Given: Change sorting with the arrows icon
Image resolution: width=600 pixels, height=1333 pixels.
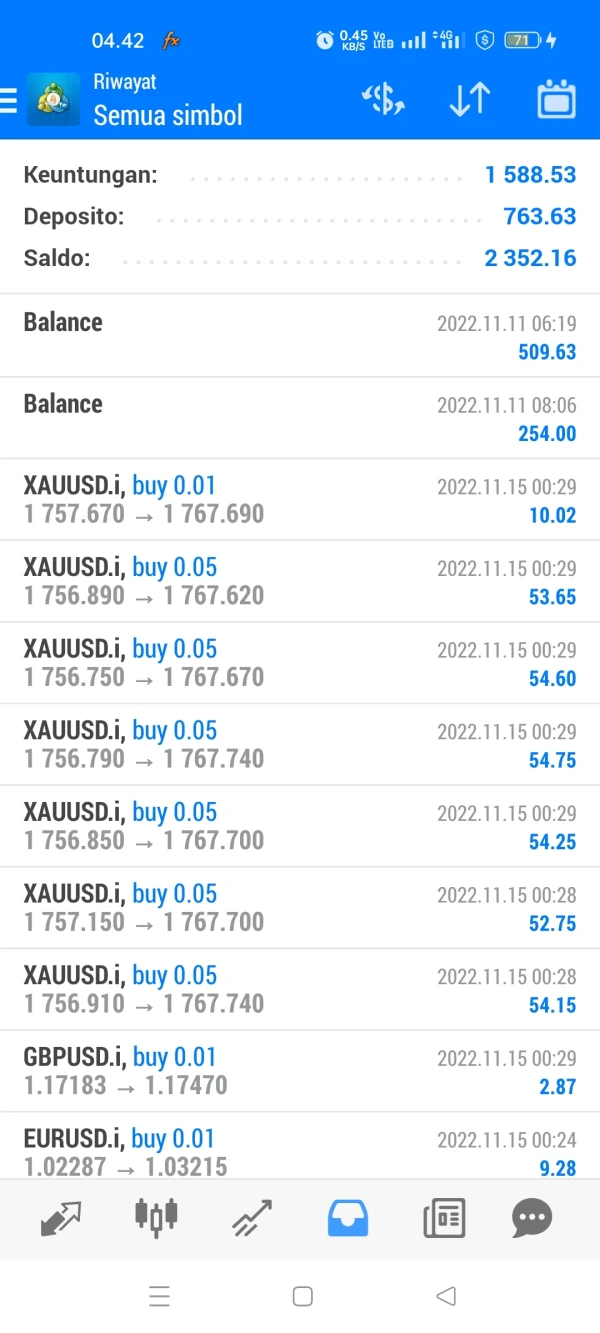Looking at the screenshot, I should (469, 100).
